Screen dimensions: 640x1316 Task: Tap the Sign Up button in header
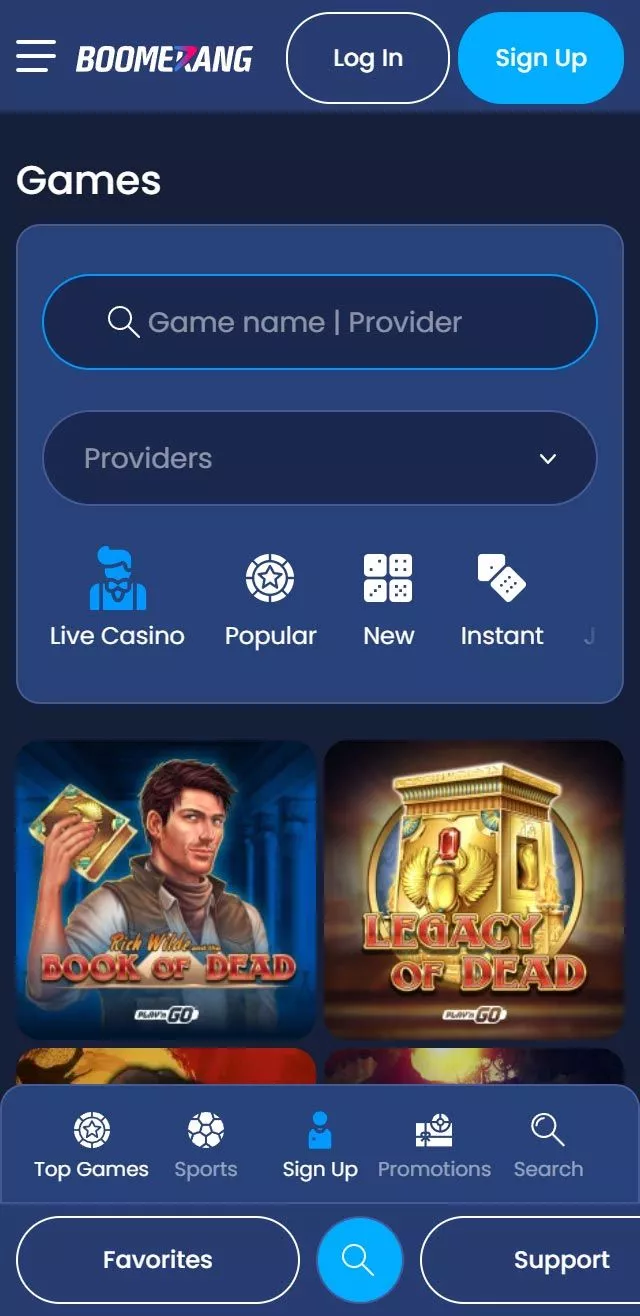click(x=540, y=58)
